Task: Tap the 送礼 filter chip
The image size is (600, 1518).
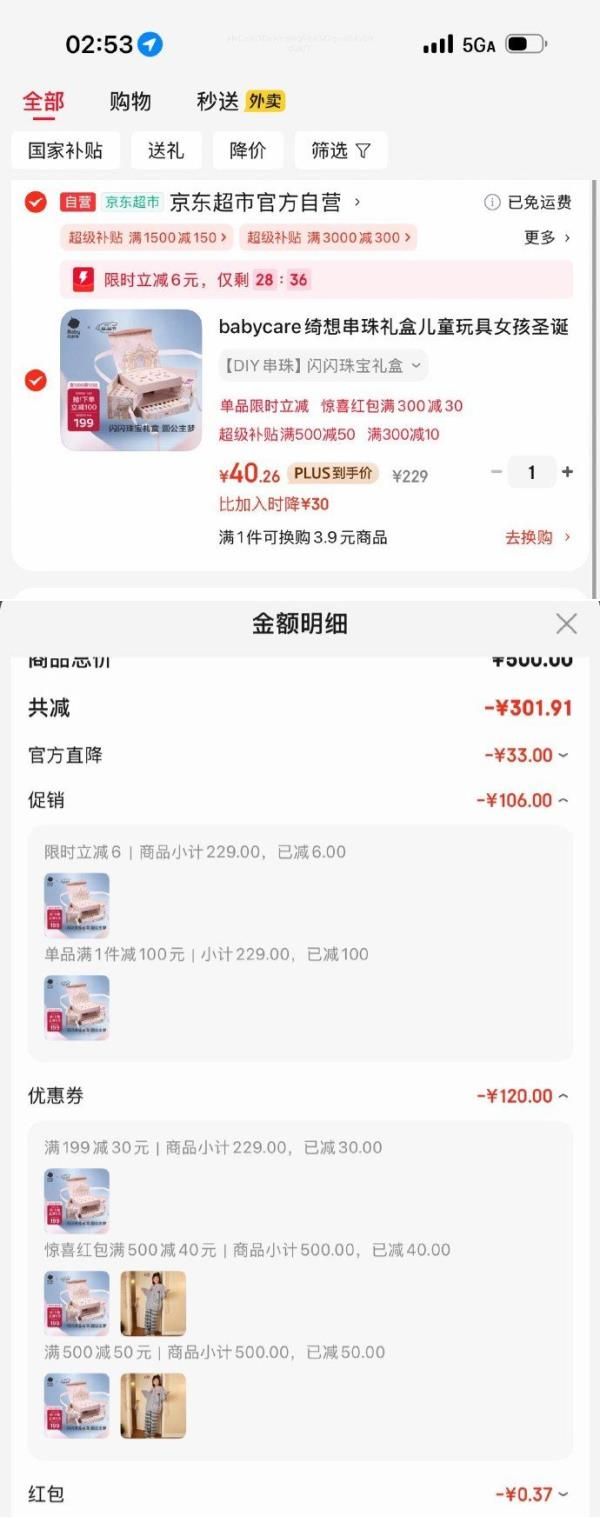Action: coord(166,151)
